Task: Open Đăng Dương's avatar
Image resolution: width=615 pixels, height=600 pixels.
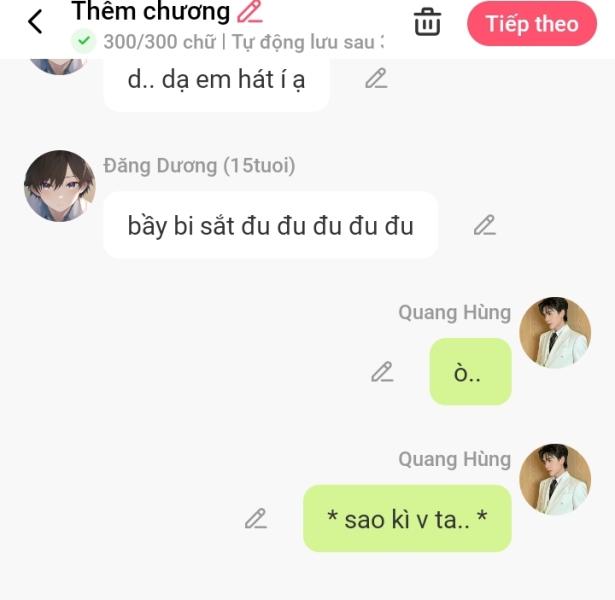Action: click(x=60, y=186)
